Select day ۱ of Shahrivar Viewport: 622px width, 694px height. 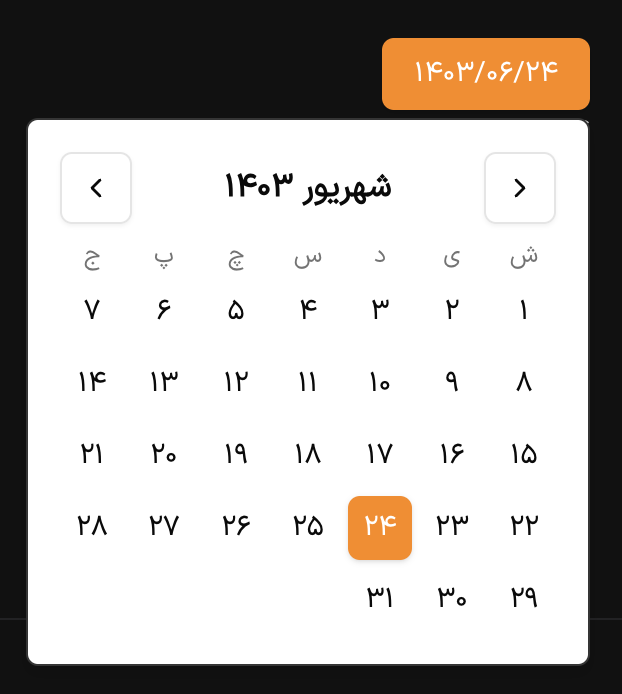(524, 310)
